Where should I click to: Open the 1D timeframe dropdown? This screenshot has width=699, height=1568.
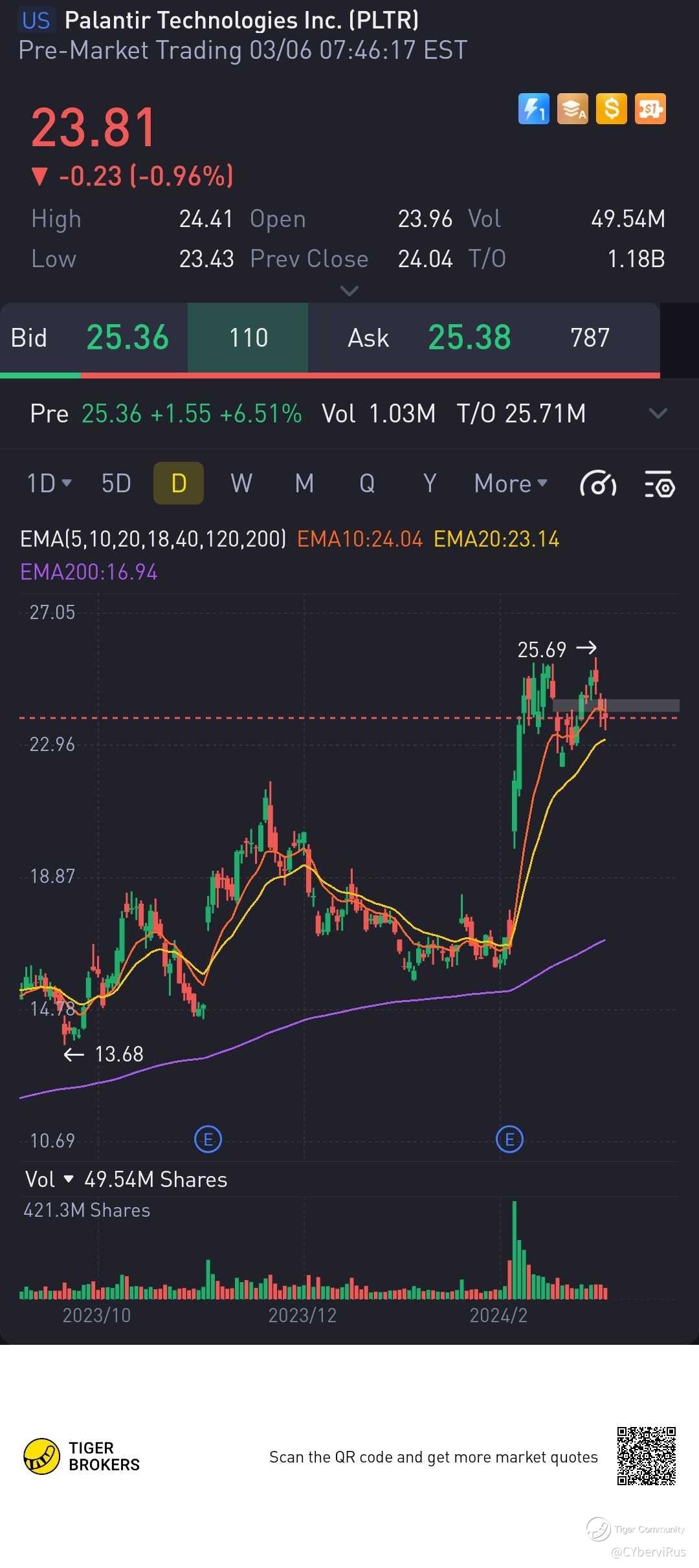click(49, 483)
